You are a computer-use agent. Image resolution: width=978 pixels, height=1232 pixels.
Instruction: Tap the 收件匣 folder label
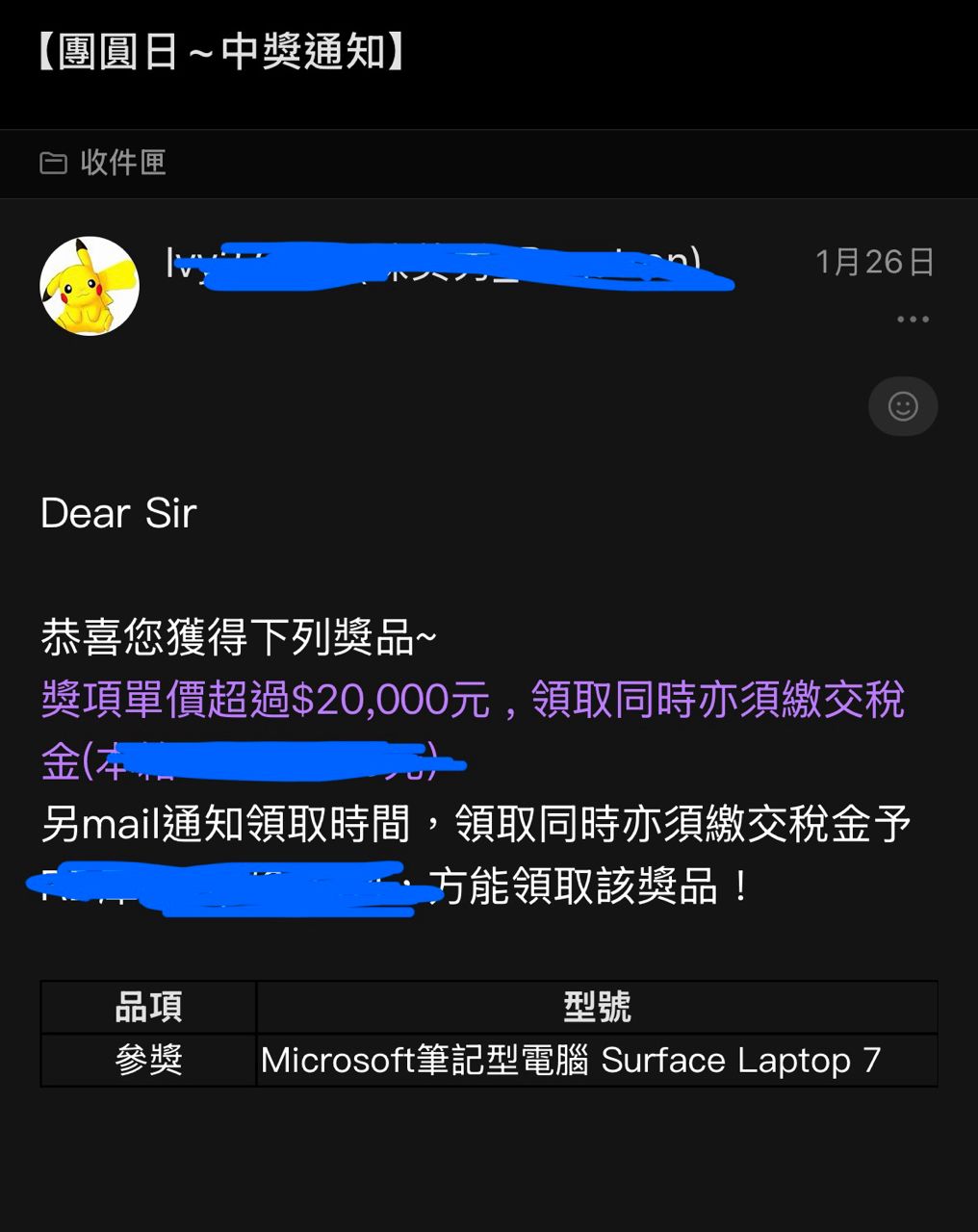pos(104,163)
